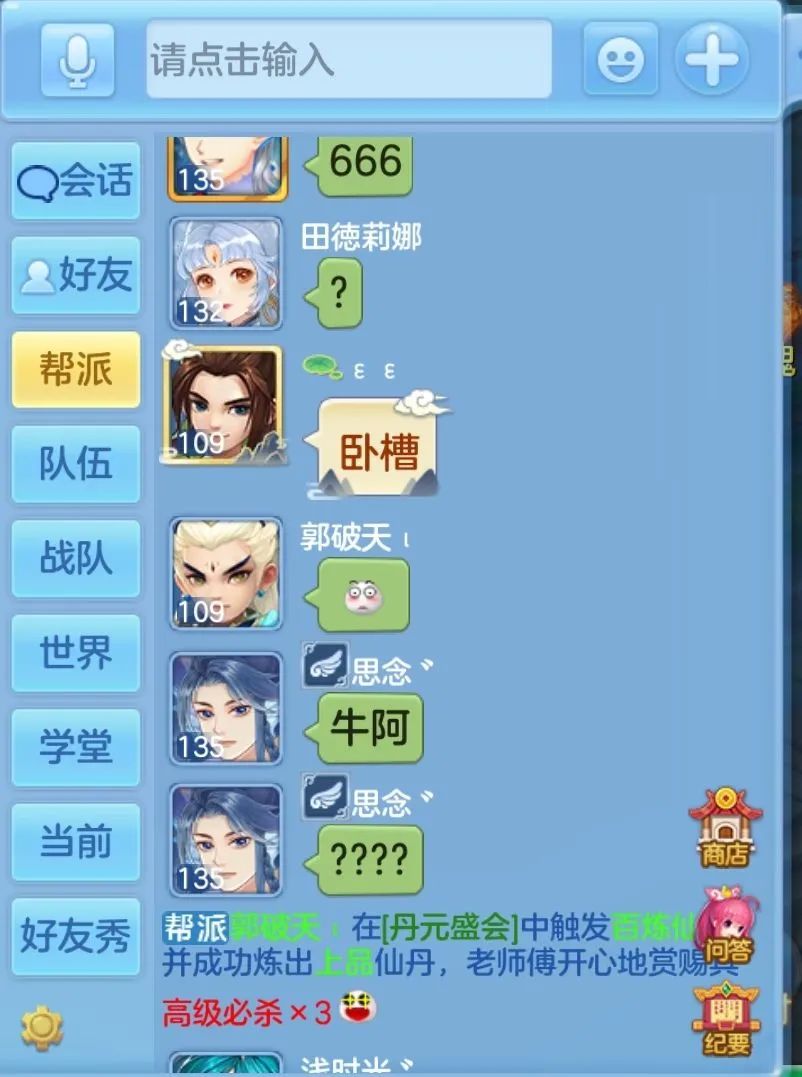The width and height of the screenshot is (802, 1077).
Task: Switch to the 队伍 channel
Action: coord(76,463)
